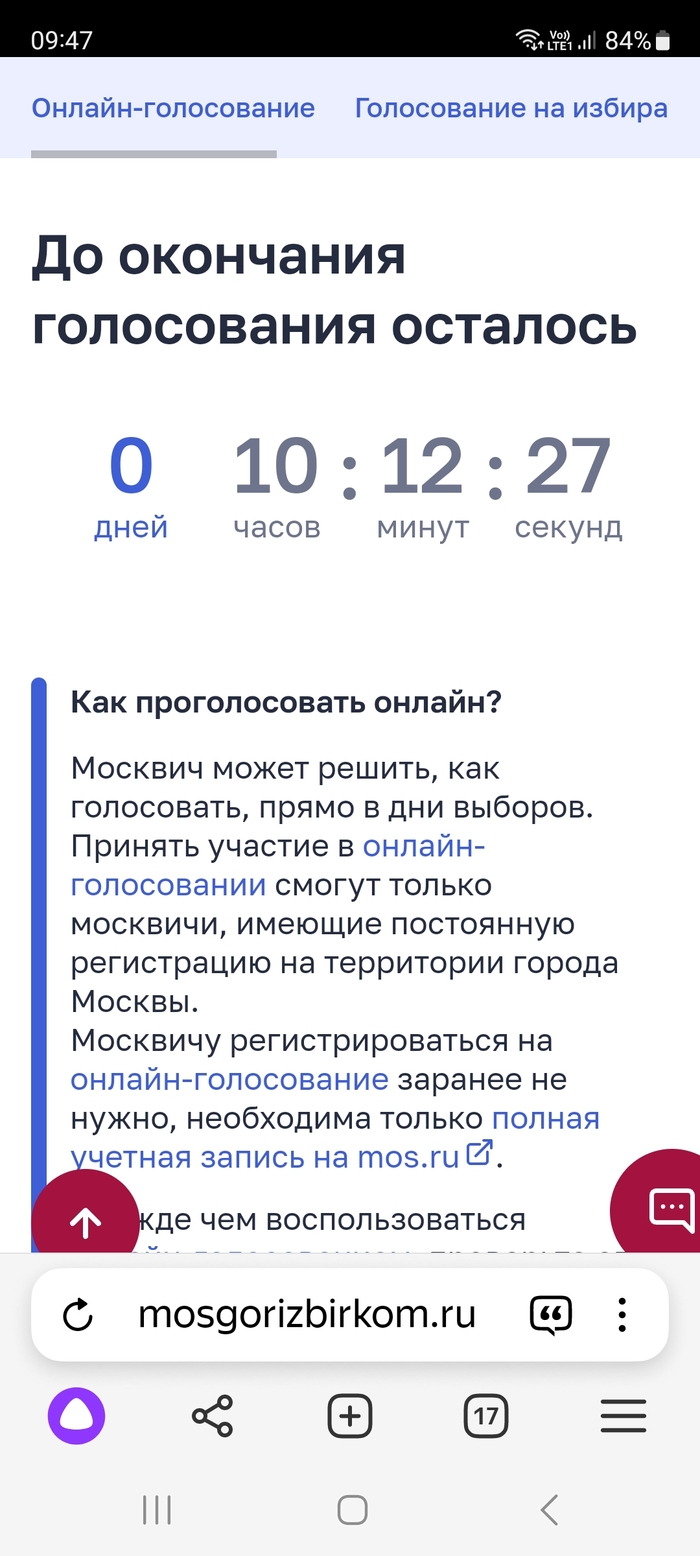Image resolution: width=700 pixels, height=1556 pixels.
Task: Tap the red scroll-to-top arrow button
Action: click(86, 1222)
